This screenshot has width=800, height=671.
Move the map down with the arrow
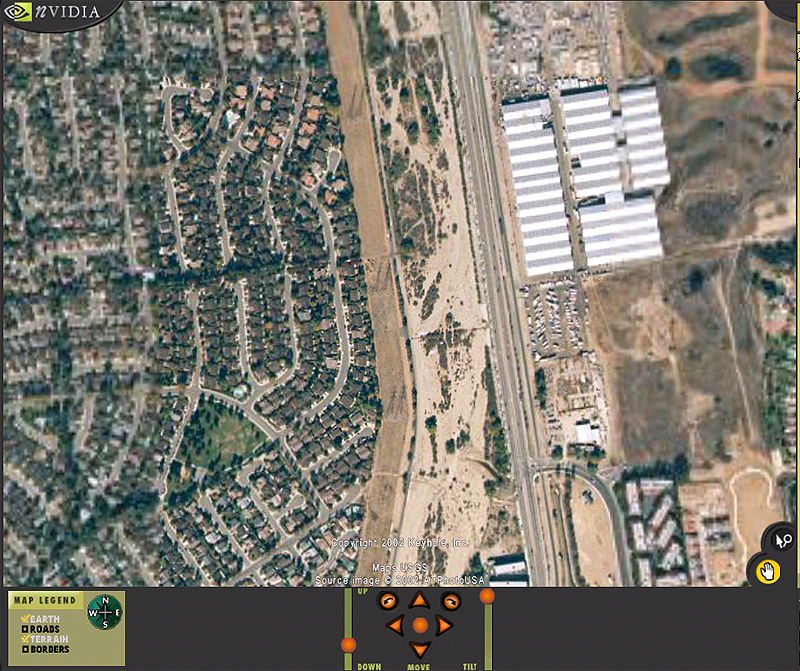pos(420,648)
